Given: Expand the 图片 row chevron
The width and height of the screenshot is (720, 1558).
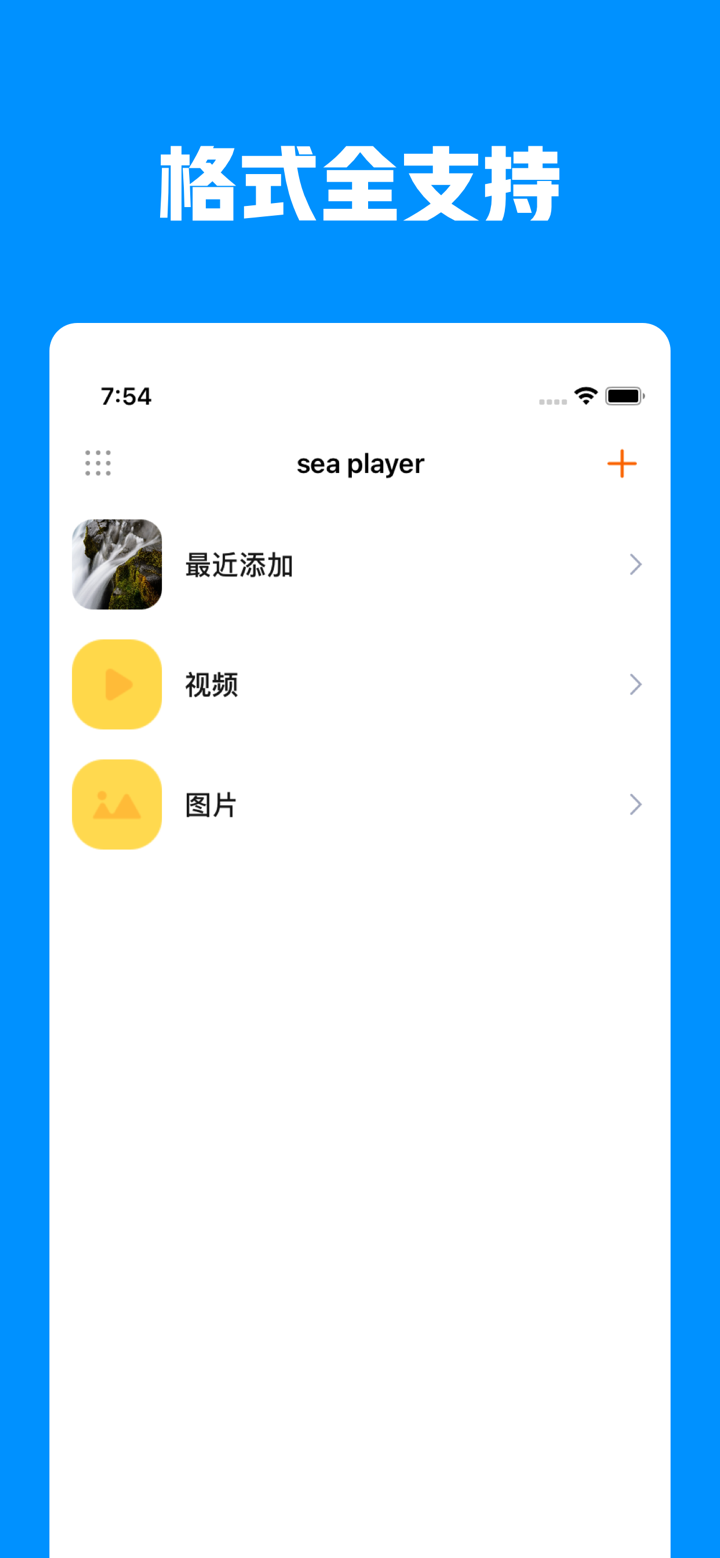Looking at the screenshot, I should pyautogui.click(x=635, y=804).
